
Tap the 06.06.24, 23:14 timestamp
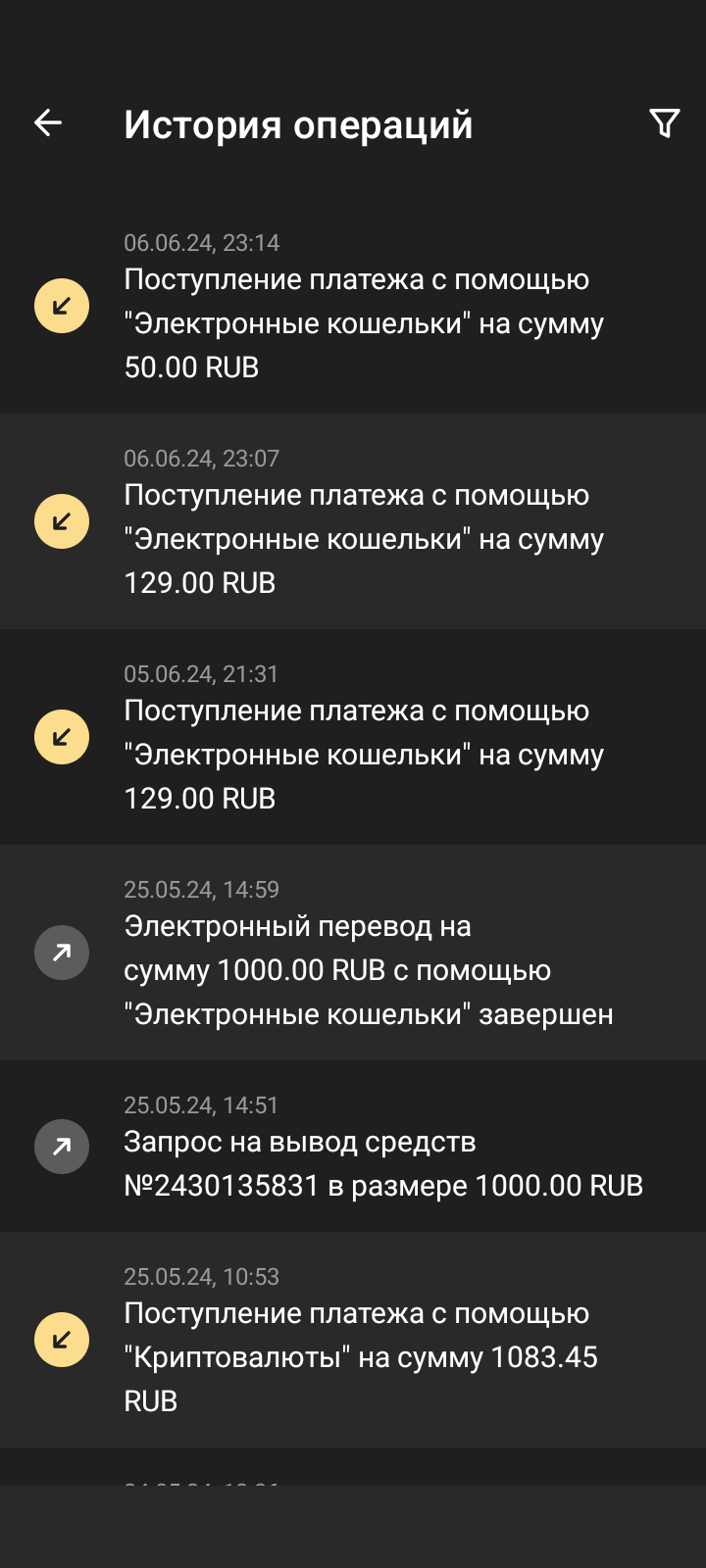pyautogui.click(x=201, y=242)
